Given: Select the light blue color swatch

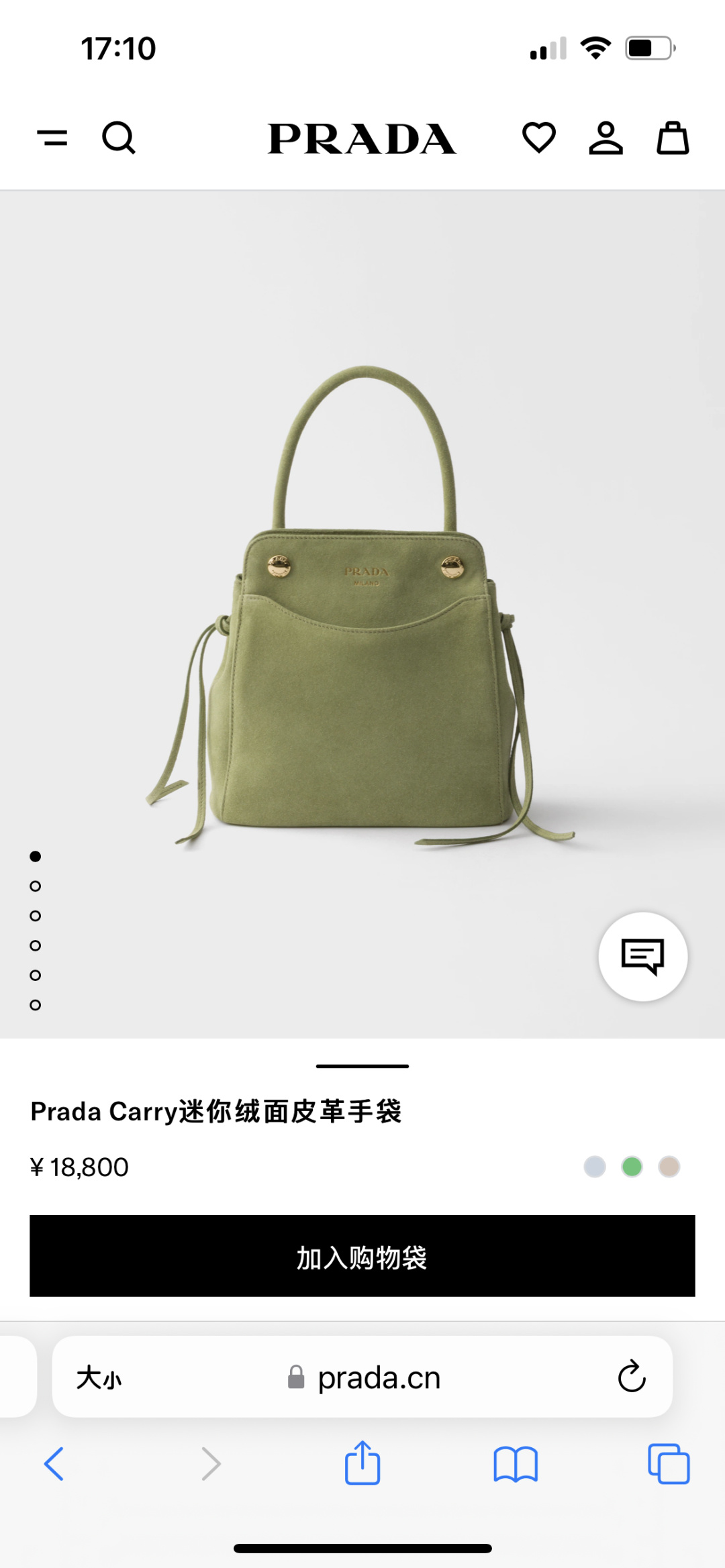Looking at the screenshot, I should [x=595, y=1167].
